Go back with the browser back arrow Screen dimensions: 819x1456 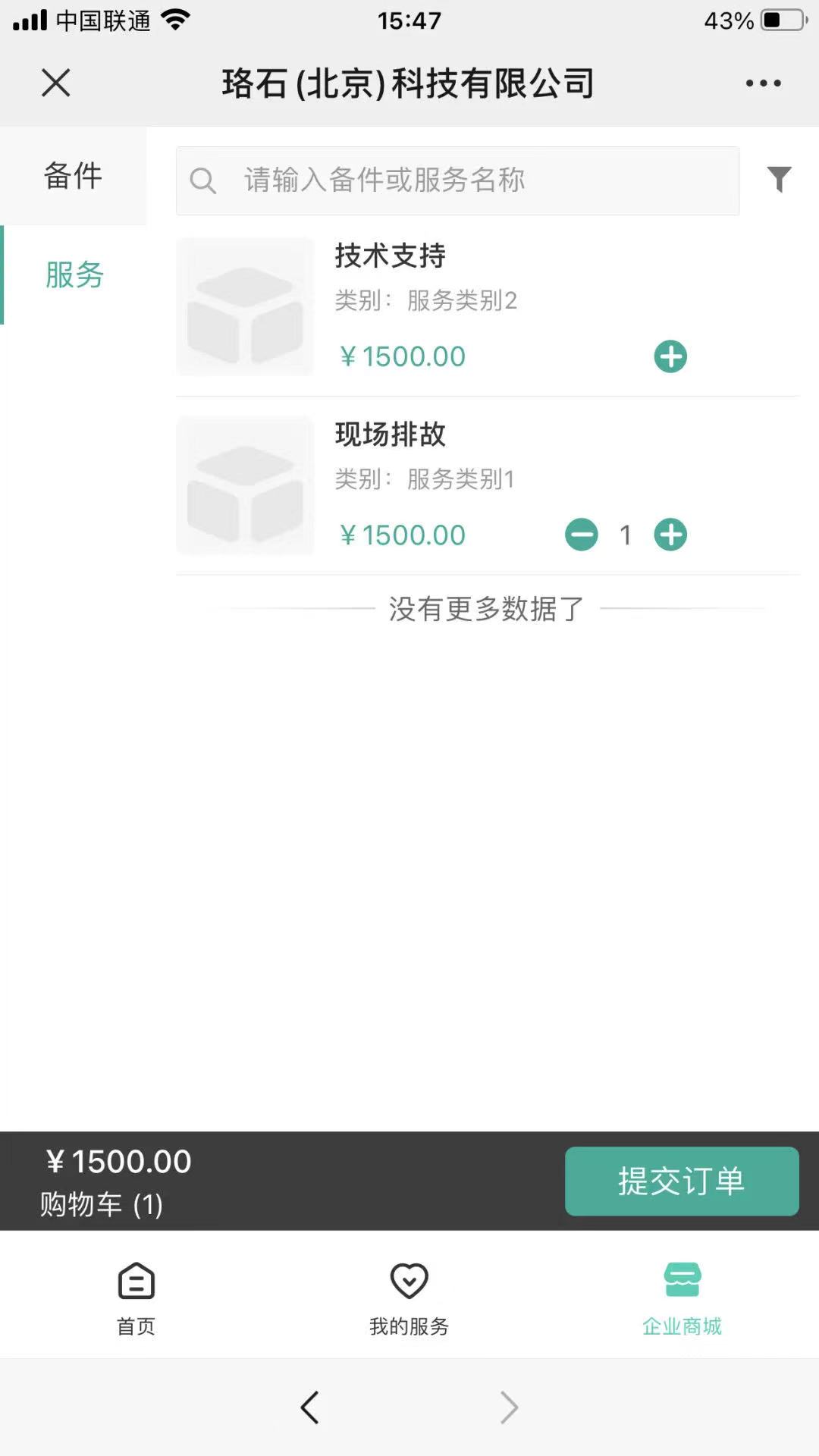tap(309, 1407)
